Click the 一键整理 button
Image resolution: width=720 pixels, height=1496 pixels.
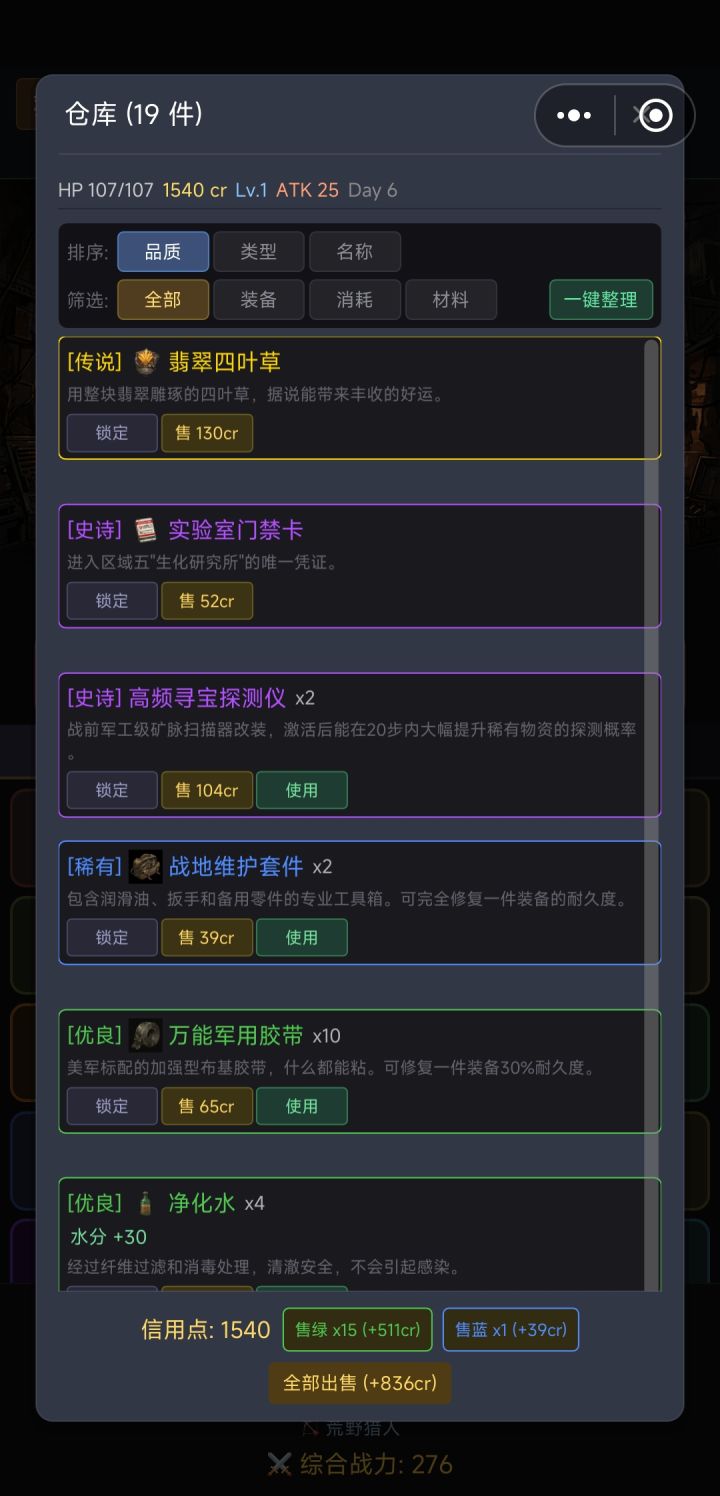601,299
